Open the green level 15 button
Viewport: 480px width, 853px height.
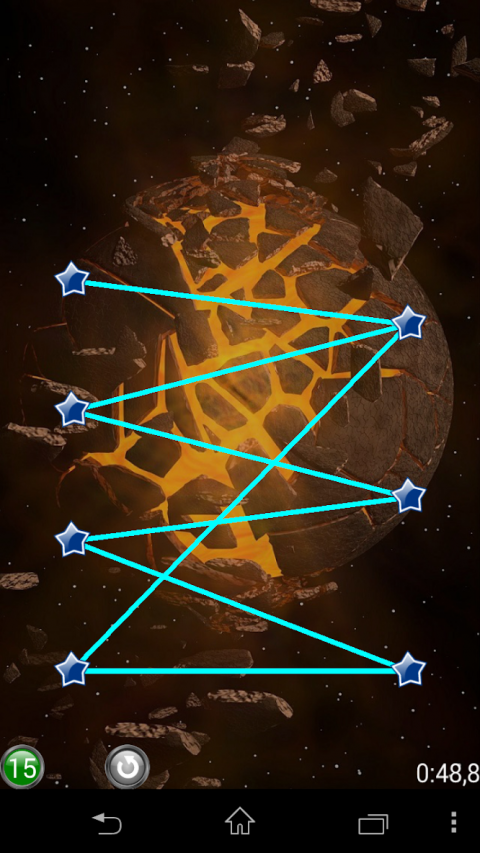click(22, 767)
